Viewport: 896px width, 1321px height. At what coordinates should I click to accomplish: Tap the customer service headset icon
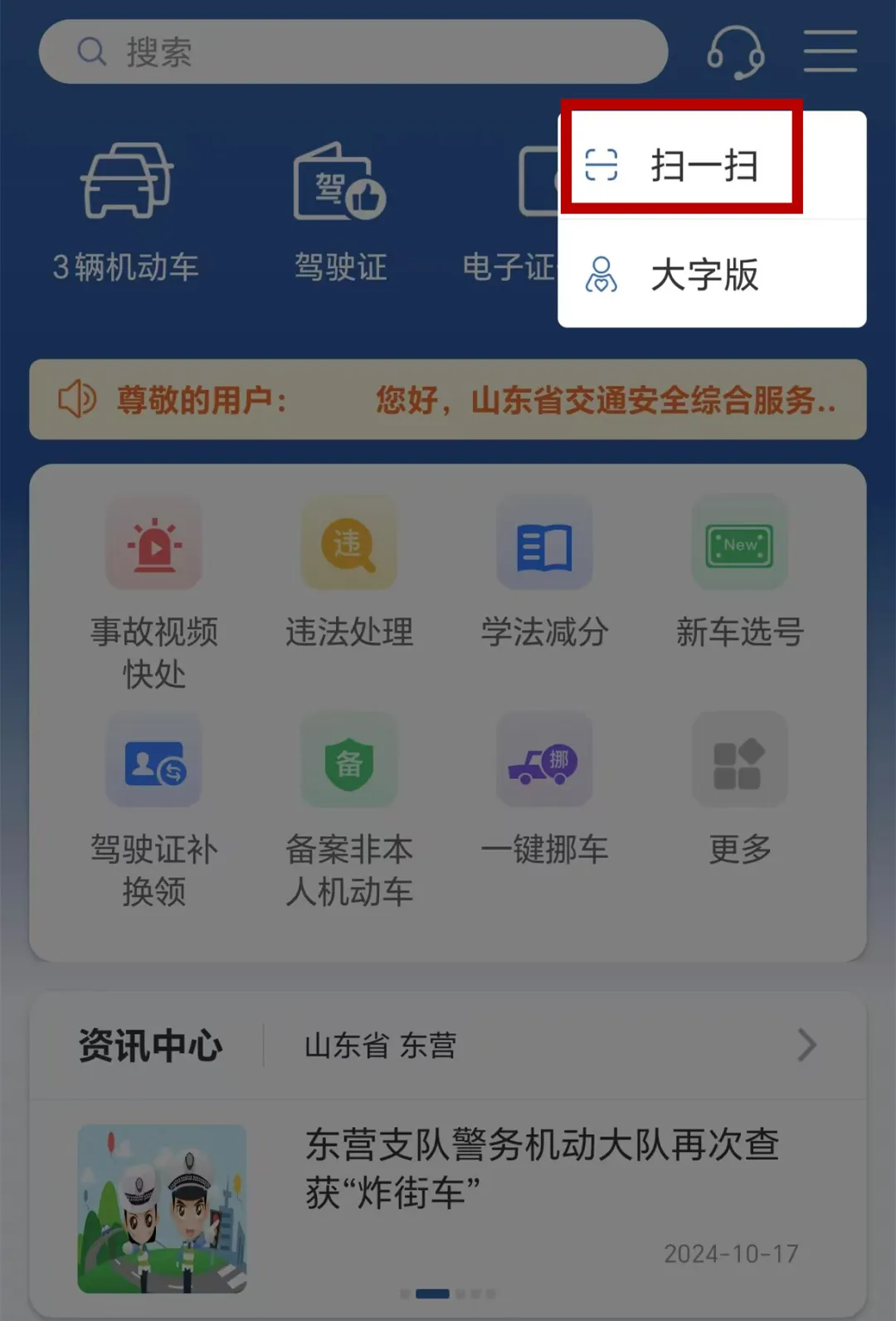point(737,51)
